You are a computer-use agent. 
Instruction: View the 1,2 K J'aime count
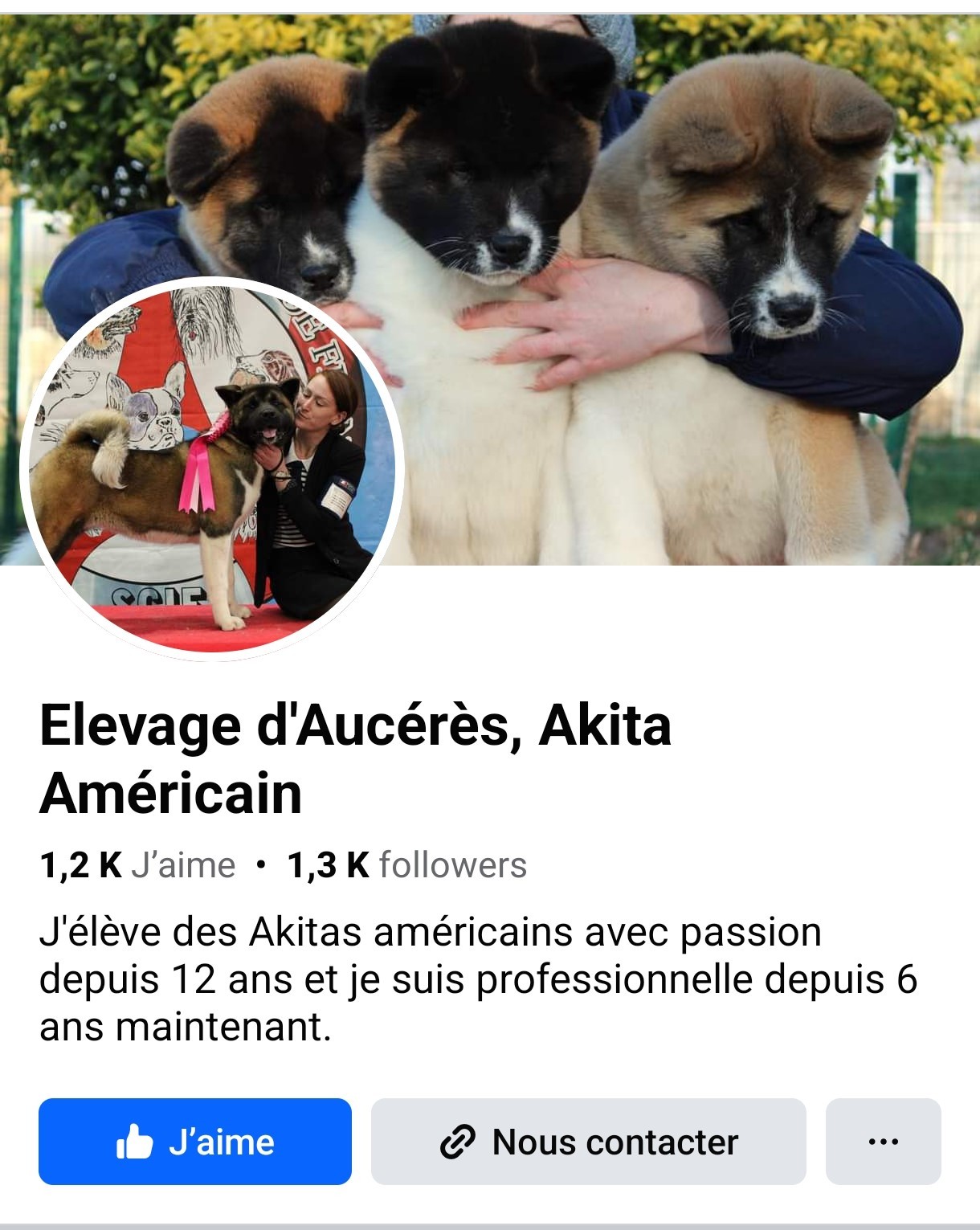137,865
